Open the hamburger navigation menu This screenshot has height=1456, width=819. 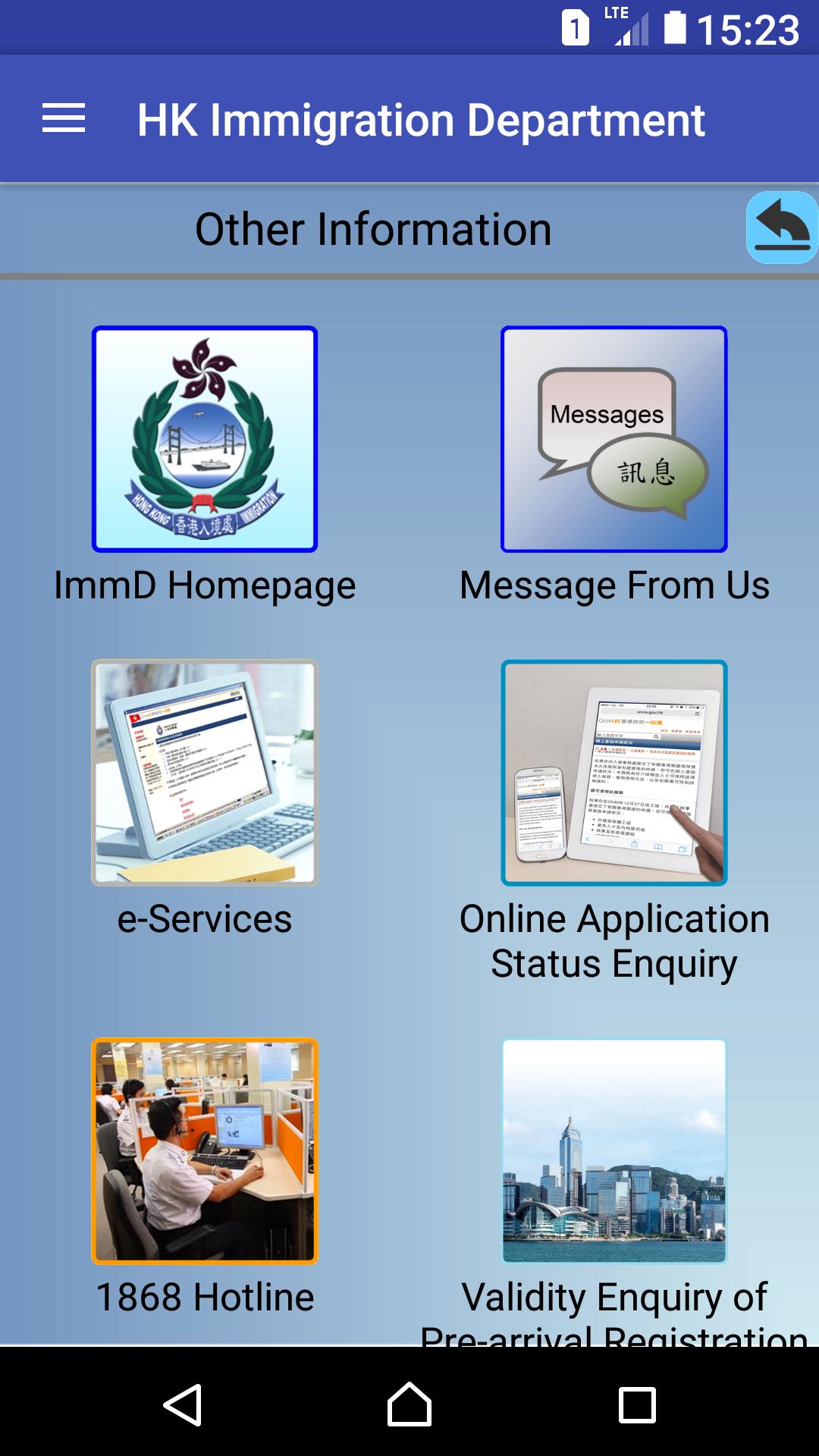pyautogui.click(x=64, y=119)
